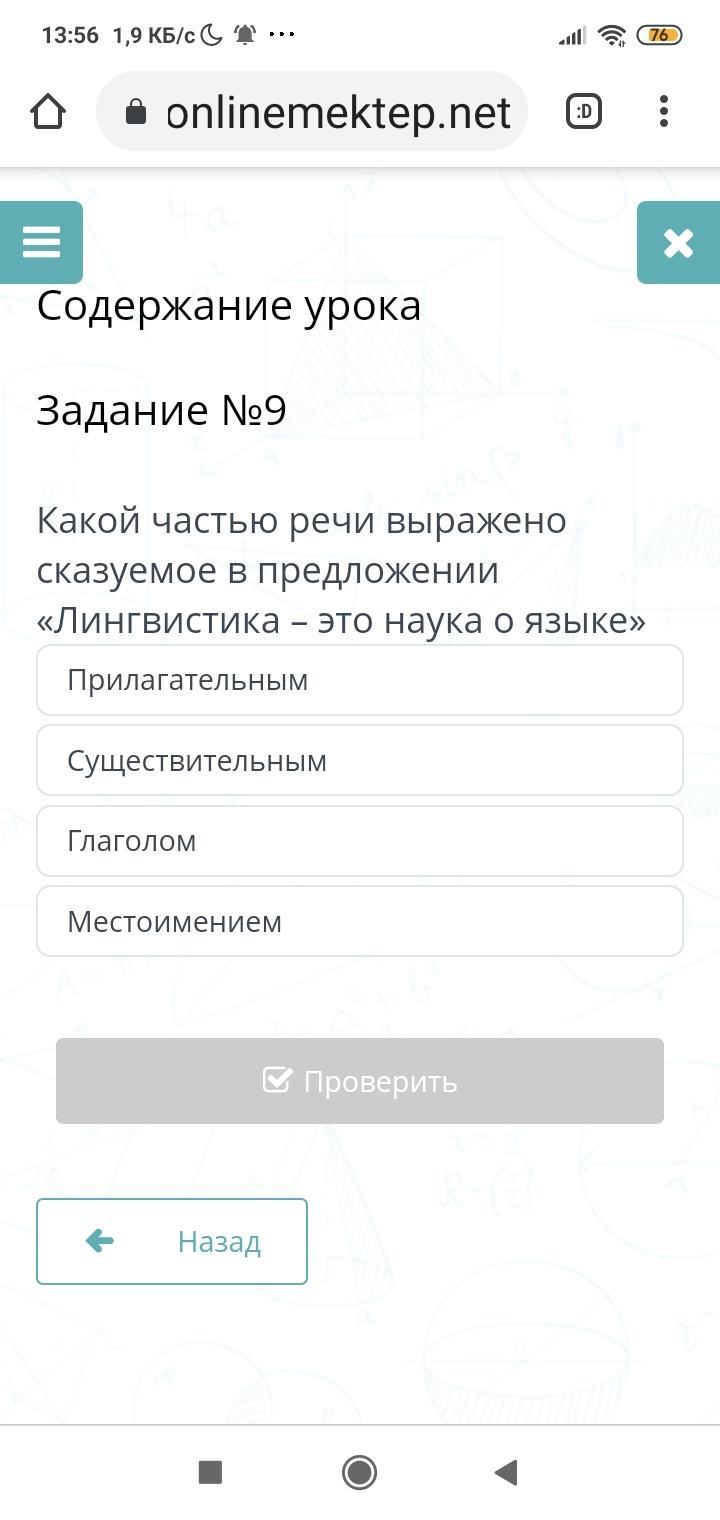The height and width of the screenshot is (1520, 720).
Task: Open the browser home page icon
Action: click(x=48, y=112)
